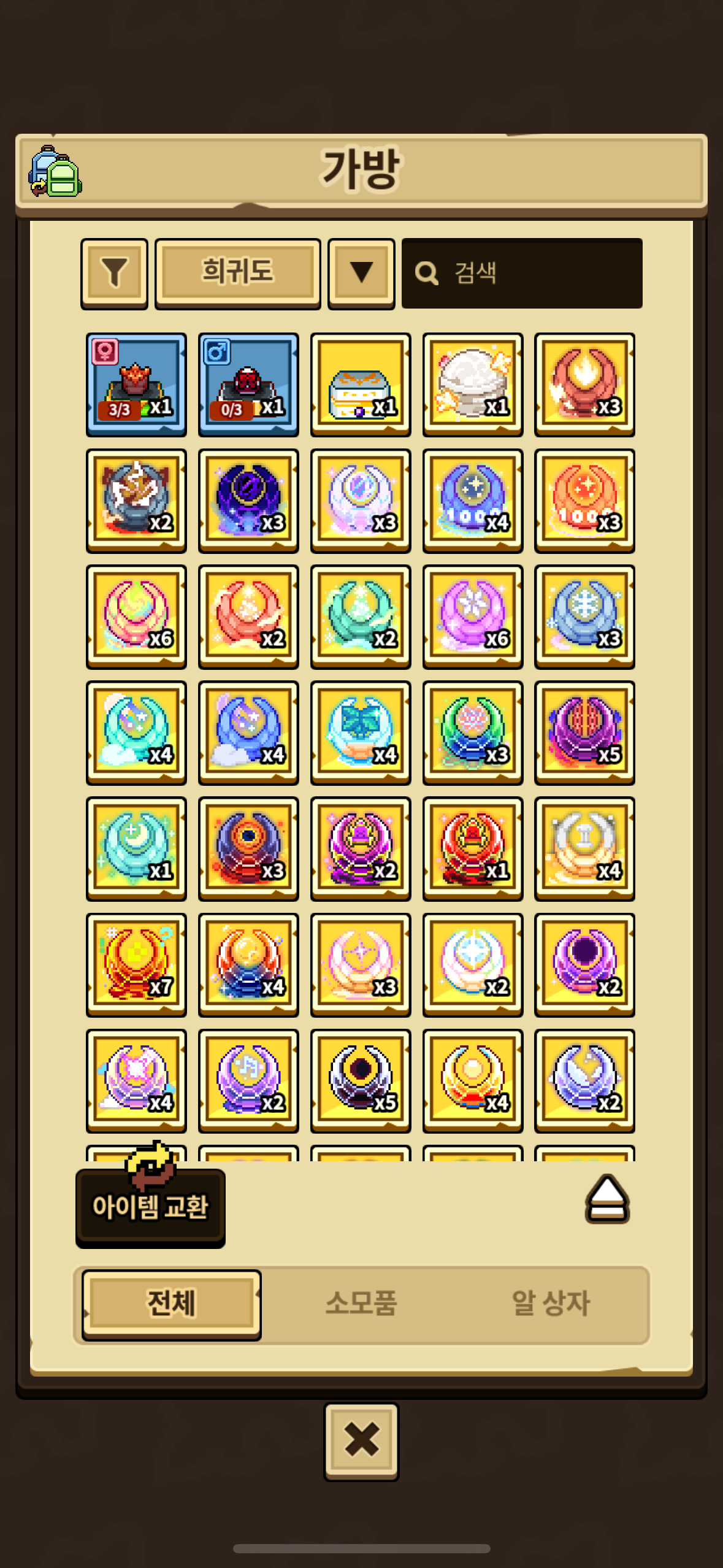
Task: Select the female egg item marked 3/3
Action: tap(136, 385)
